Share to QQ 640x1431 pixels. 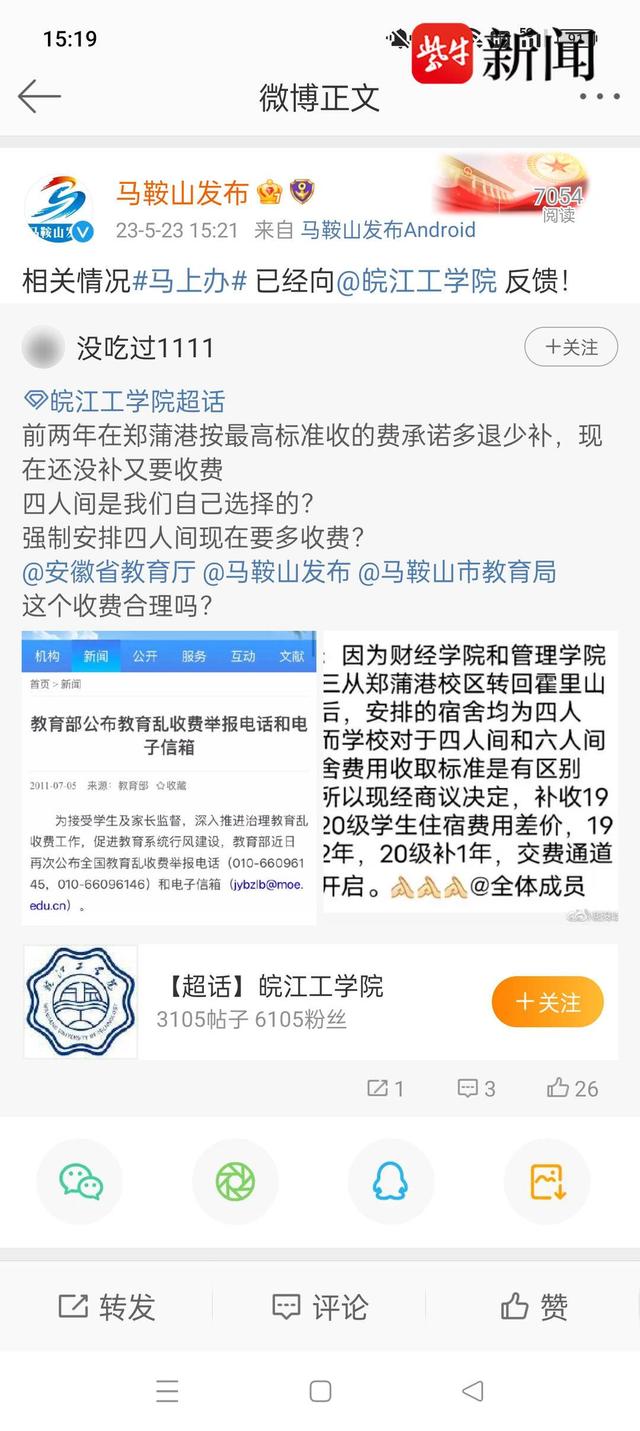(390, 1182)
